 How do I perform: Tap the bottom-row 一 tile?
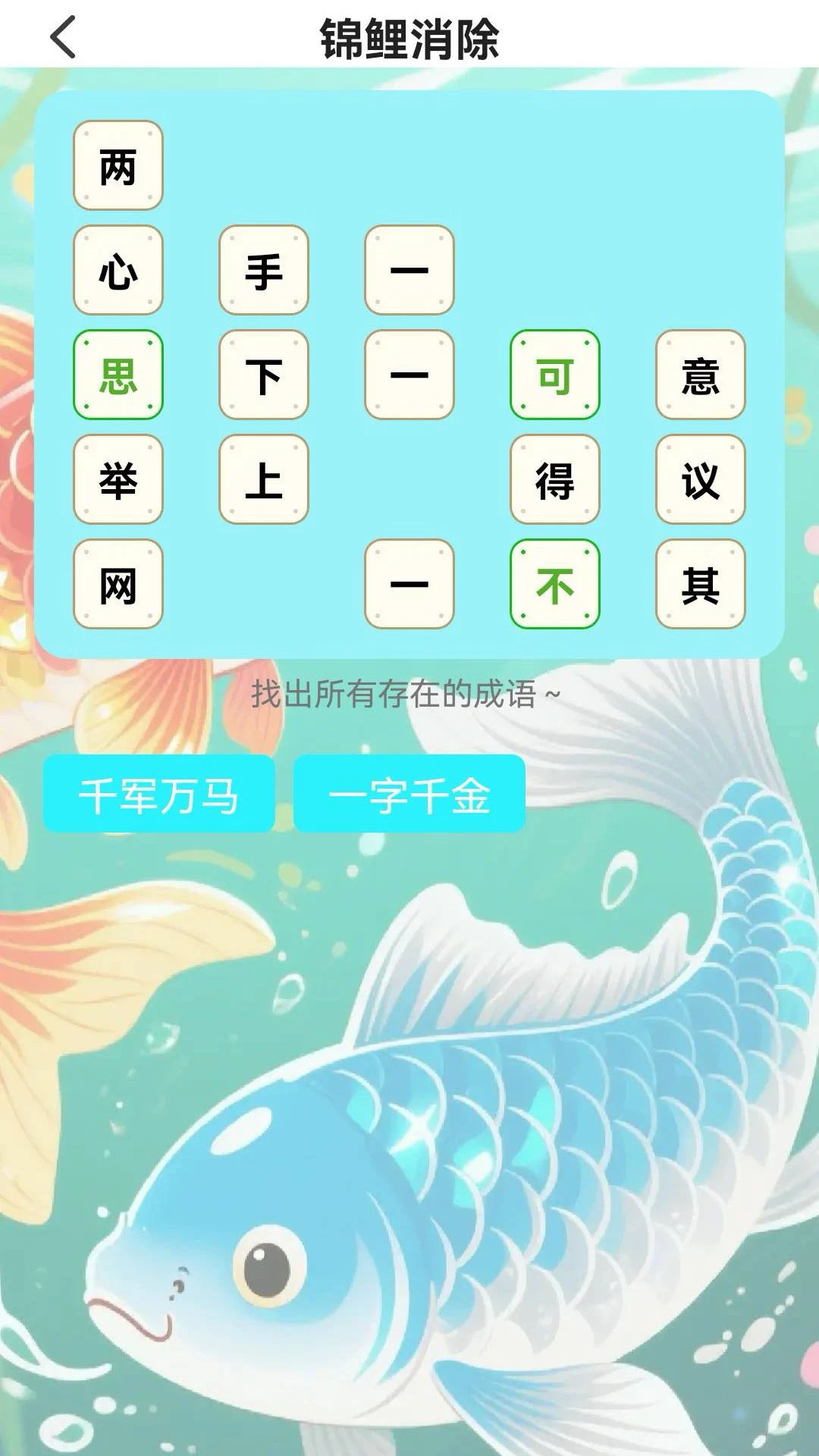(x=409, y=582)
